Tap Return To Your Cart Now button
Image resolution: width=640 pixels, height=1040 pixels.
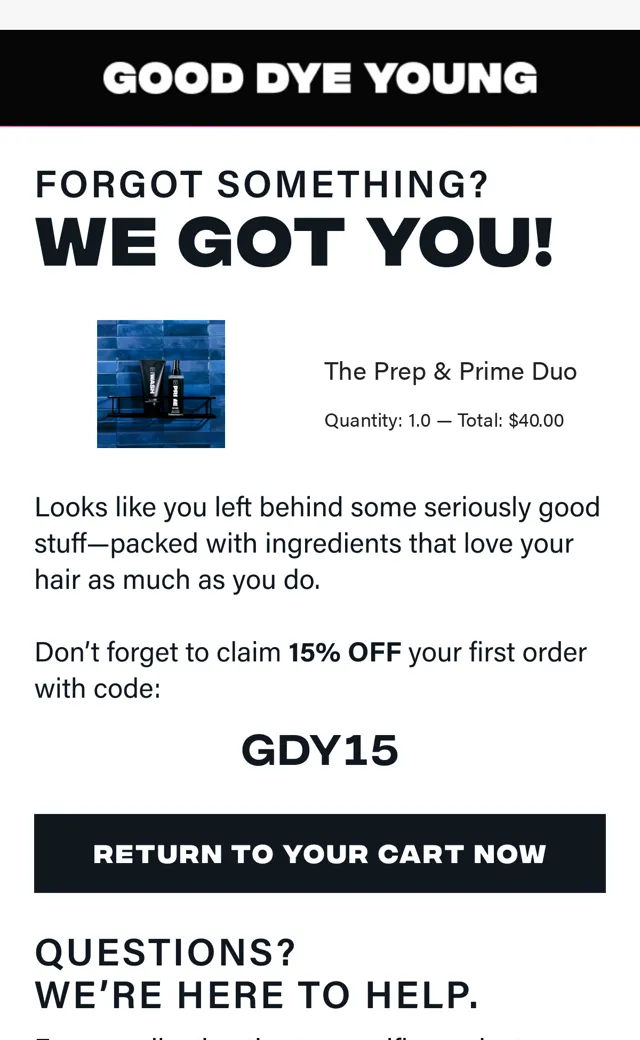(x=320, y=853)
